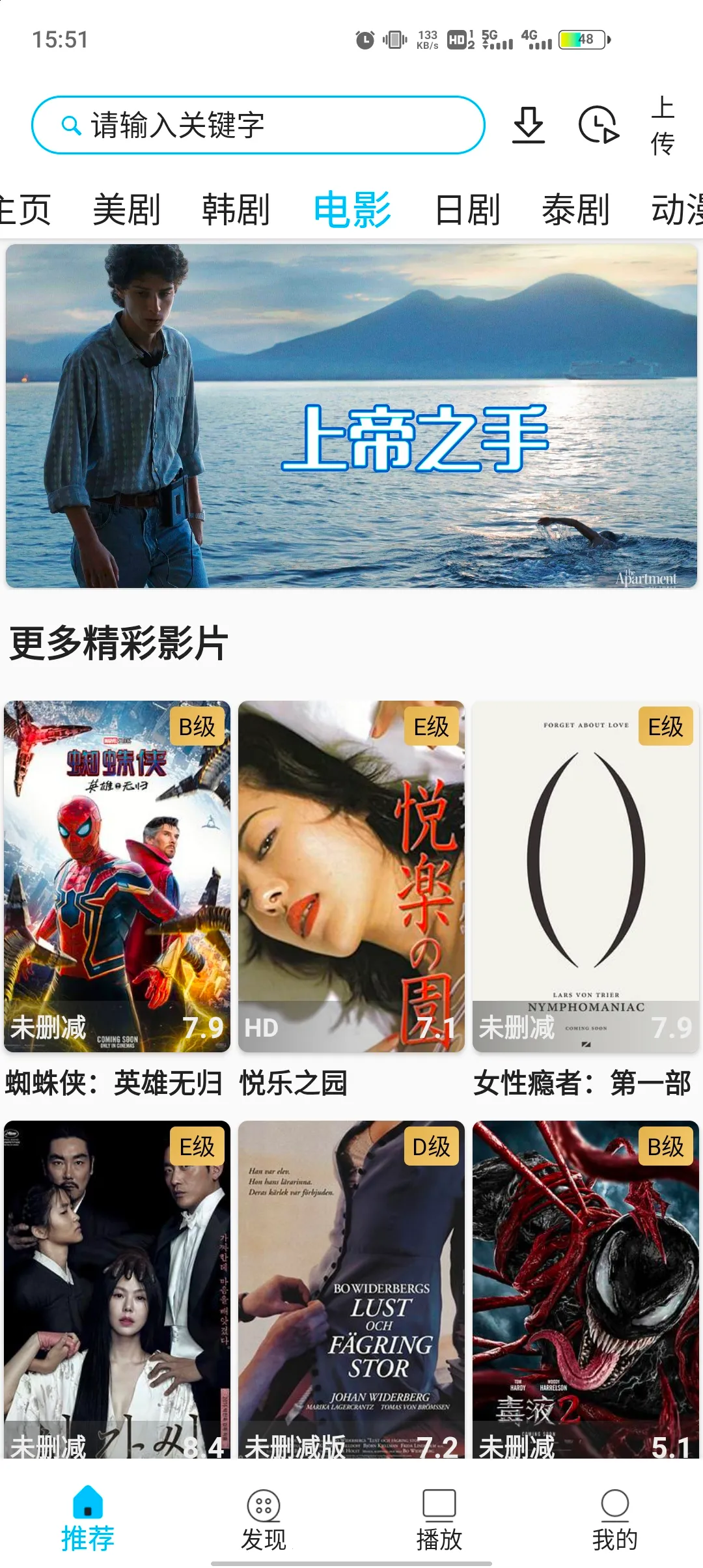Open the 蜘蛛侠：英雄无归 movie card
The height and width of the screenshot is (1568, 703).
coord(117,876)
